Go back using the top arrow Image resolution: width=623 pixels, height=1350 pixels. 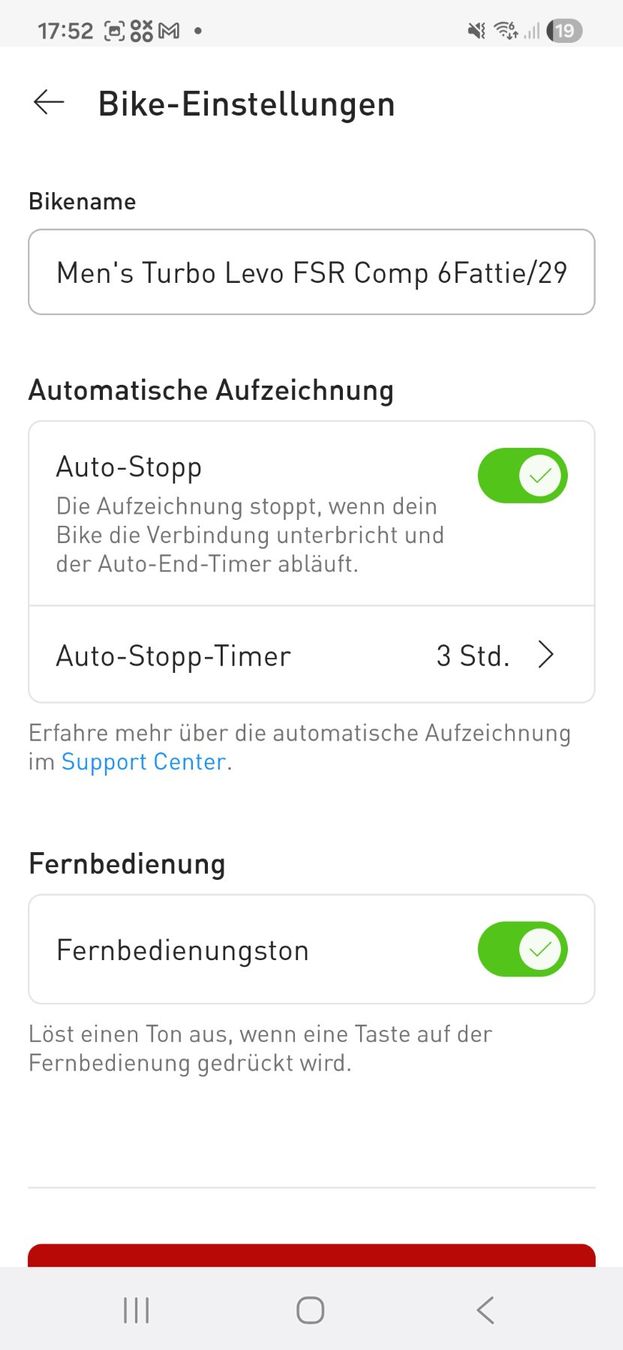tap(48, 102)
